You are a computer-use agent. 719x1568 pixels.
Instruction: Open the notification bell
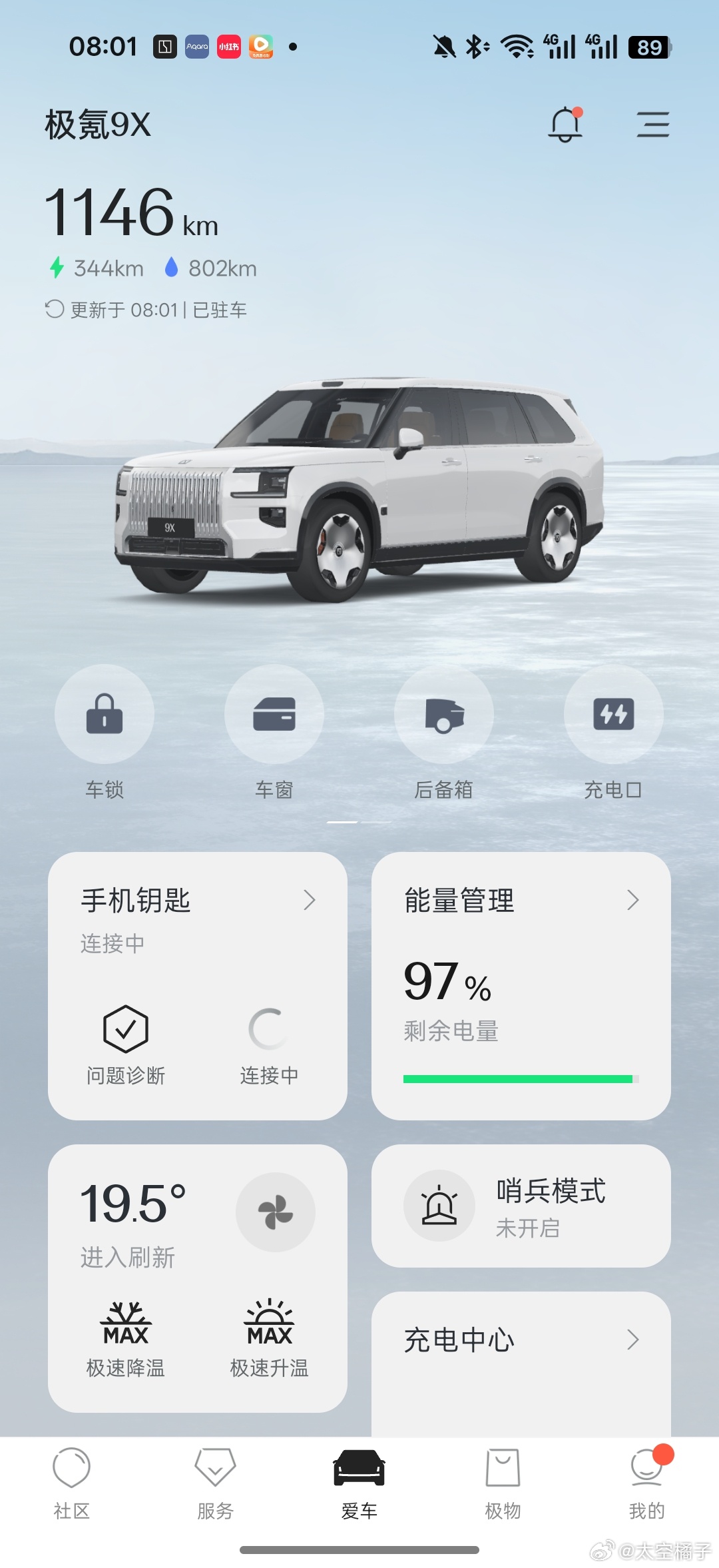click(565, 125)
